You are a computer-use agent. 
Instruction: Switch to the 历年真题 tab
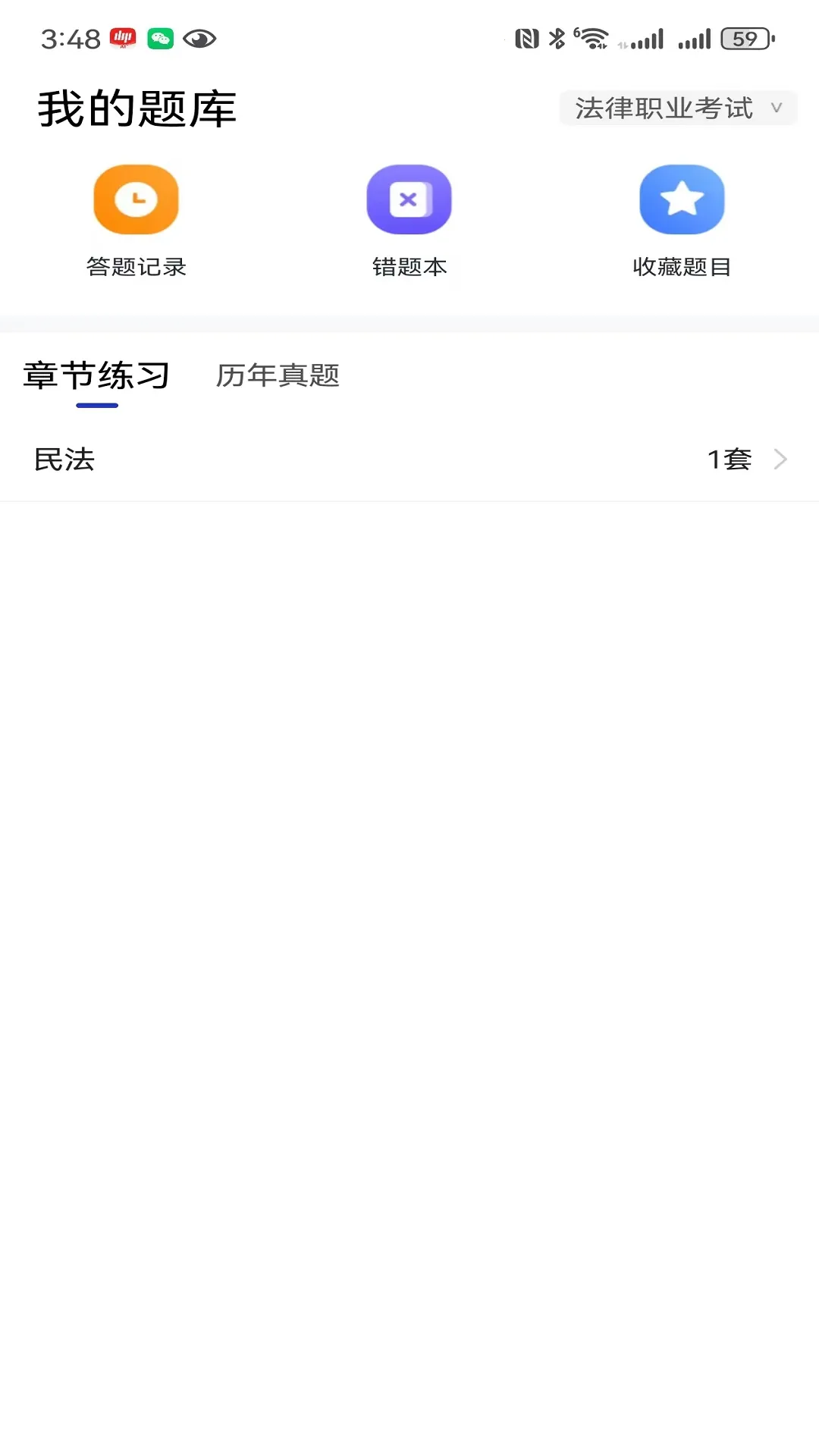[x=278, y=375]
